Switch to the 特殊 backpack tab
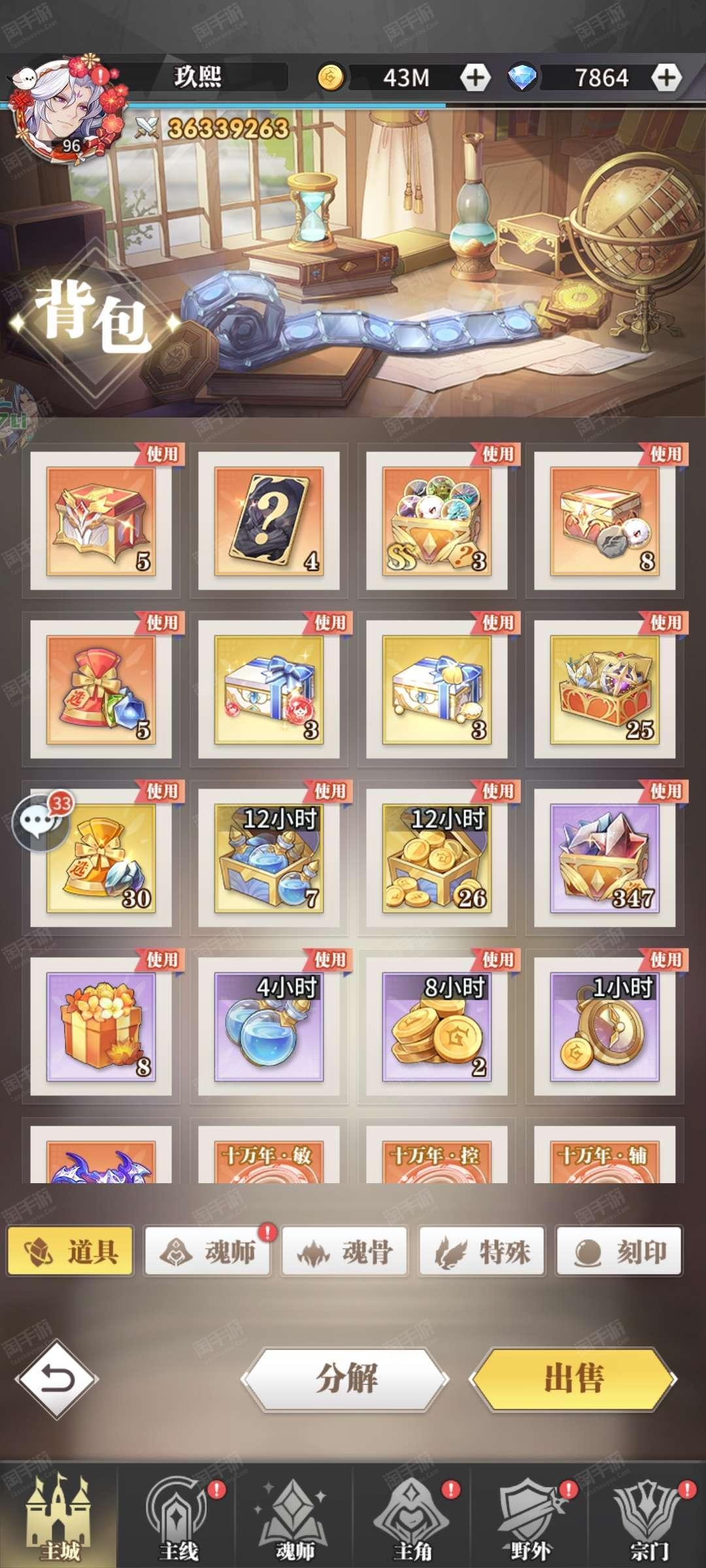The height and width of the screenshot is (1568, 706). coord(482,1252)
